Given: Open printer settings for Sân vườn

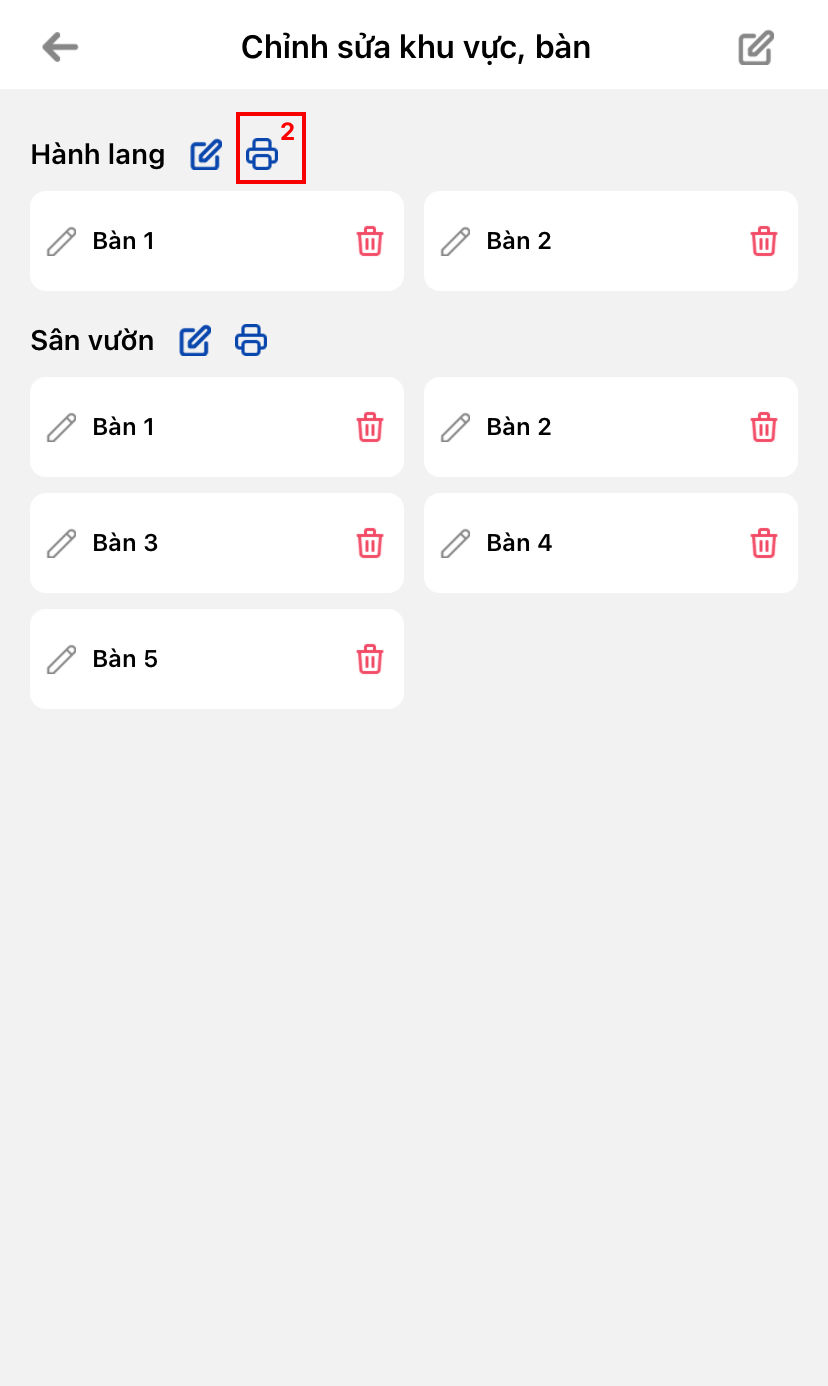Looking at the screenshot, I should click(x=251, y=341).
